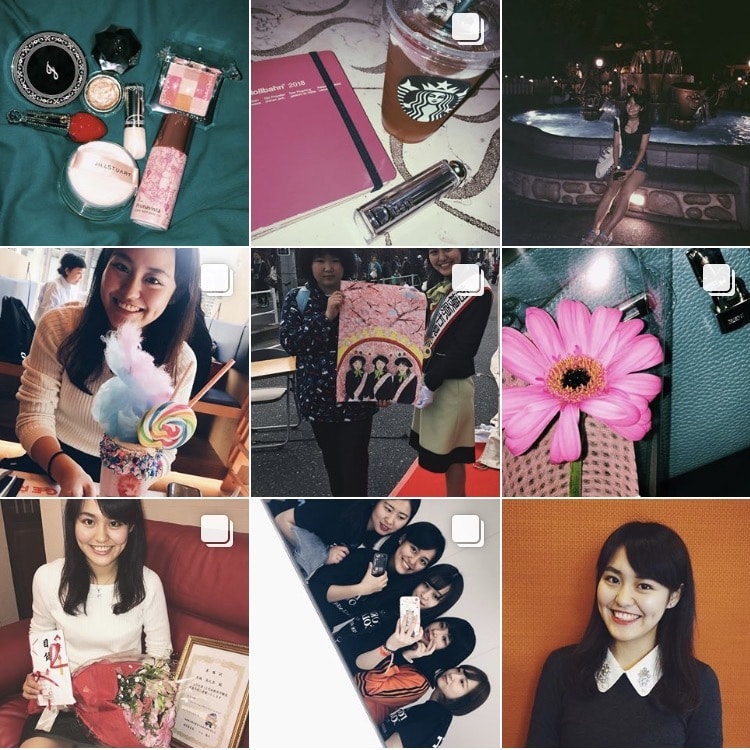
Task: Open the group mirror selfie post
Action: pyautogui.click(x=375, y=625)
